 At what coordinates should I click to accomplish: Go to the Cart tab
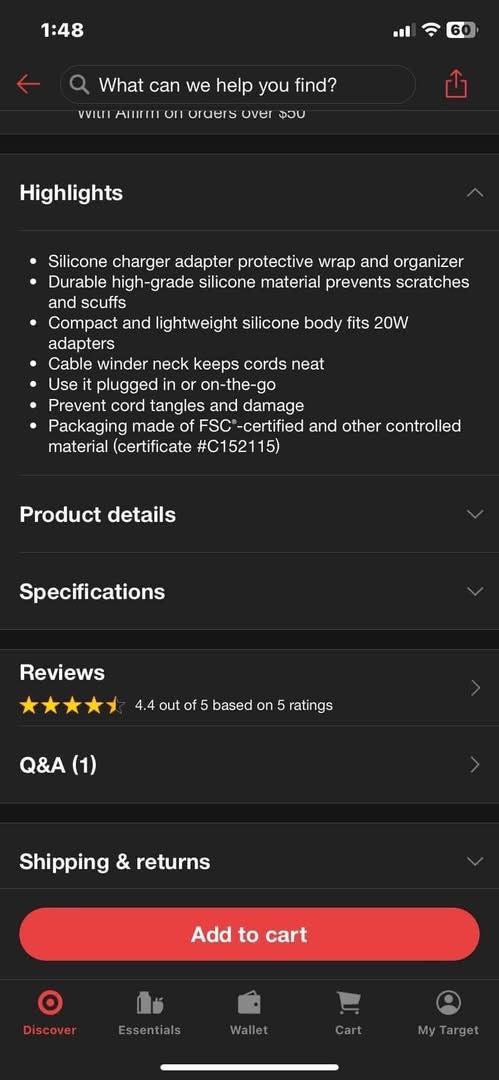pos(348,1013)
